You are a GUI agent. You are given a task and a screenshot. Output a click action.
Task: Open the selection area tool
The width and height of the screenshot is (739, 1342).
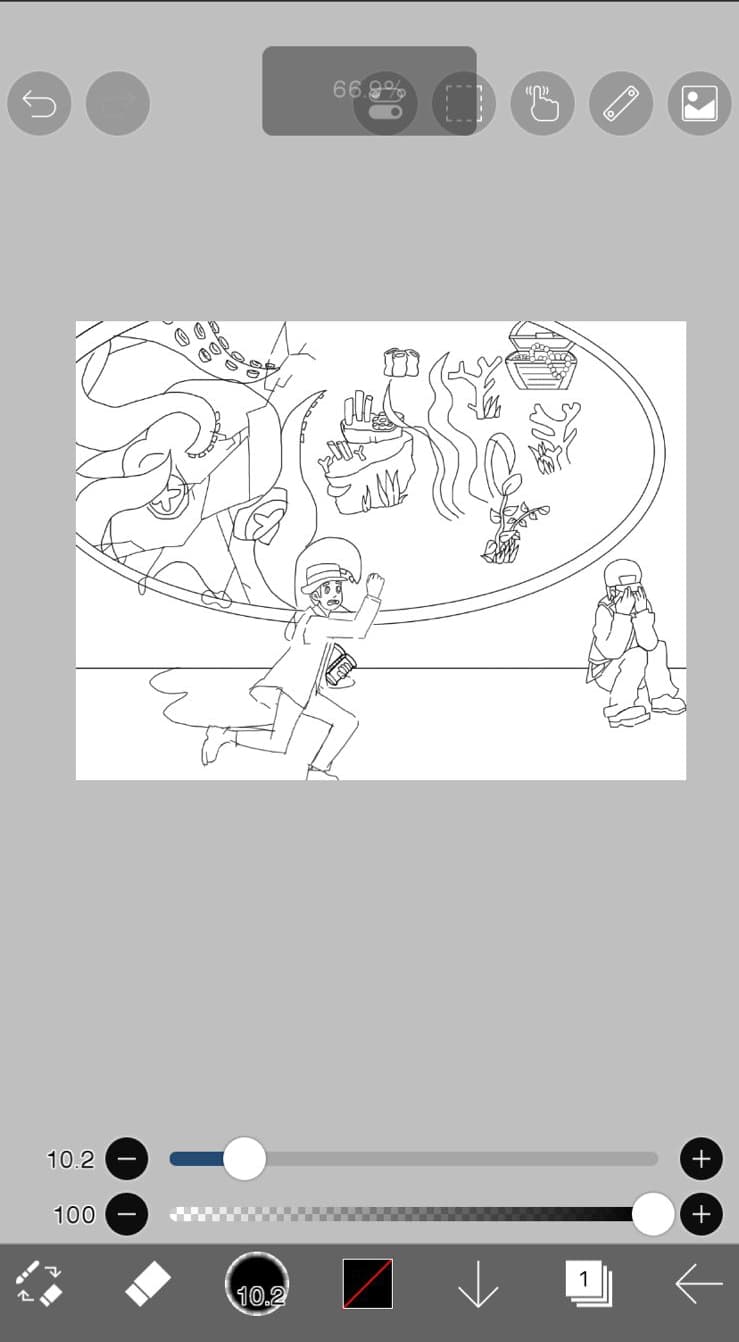(x=463, y=103)
